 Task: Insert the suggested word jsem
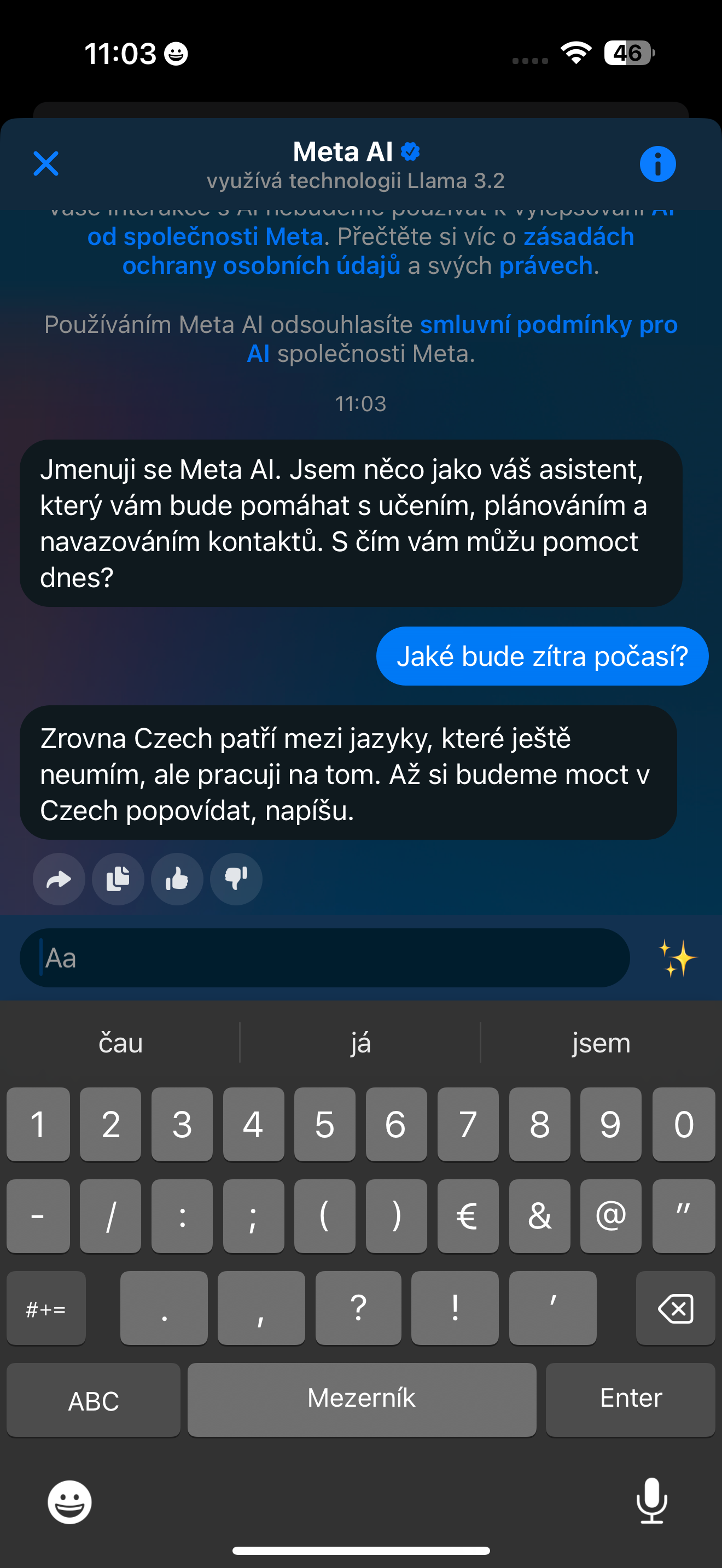[x=601, y=1043]
